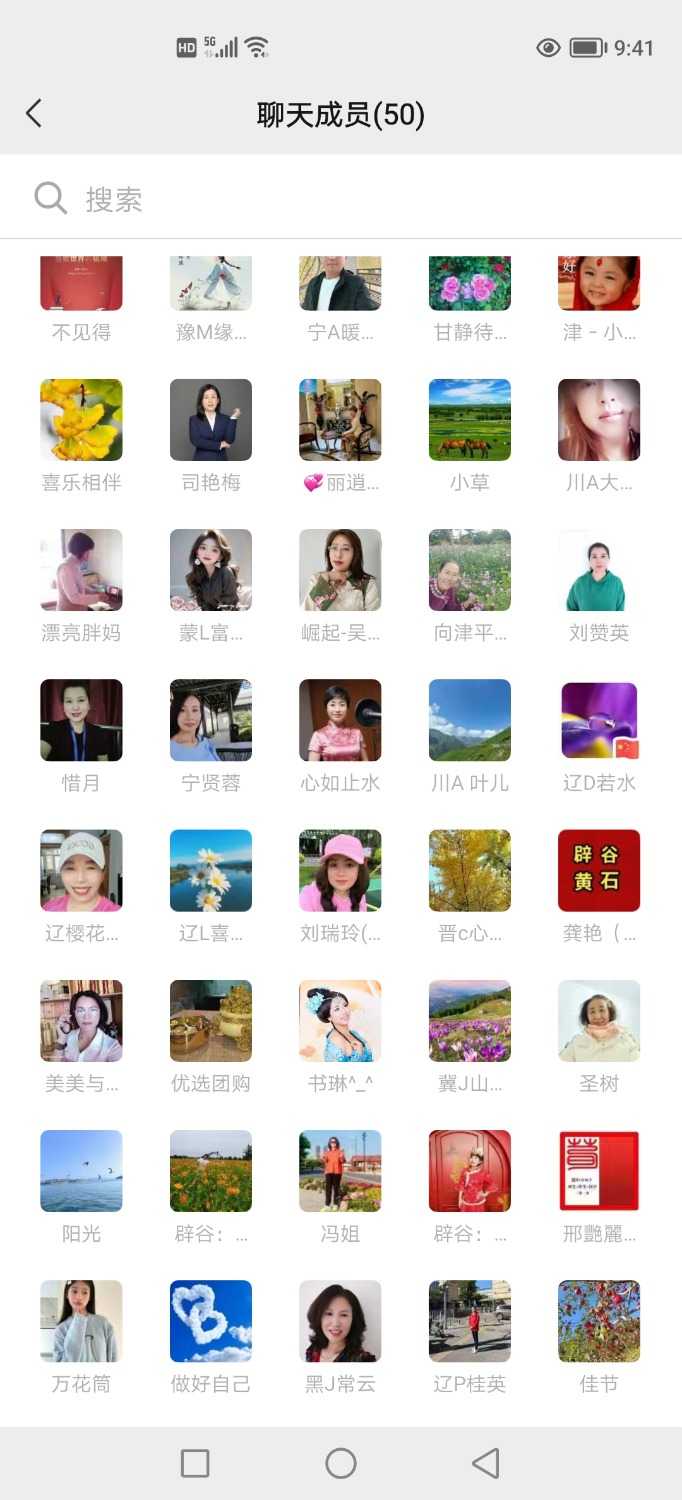Open member 喜乐相伴's profile
The width and height of the screenshot is (682, 1500).
click(x=81, y=420)
